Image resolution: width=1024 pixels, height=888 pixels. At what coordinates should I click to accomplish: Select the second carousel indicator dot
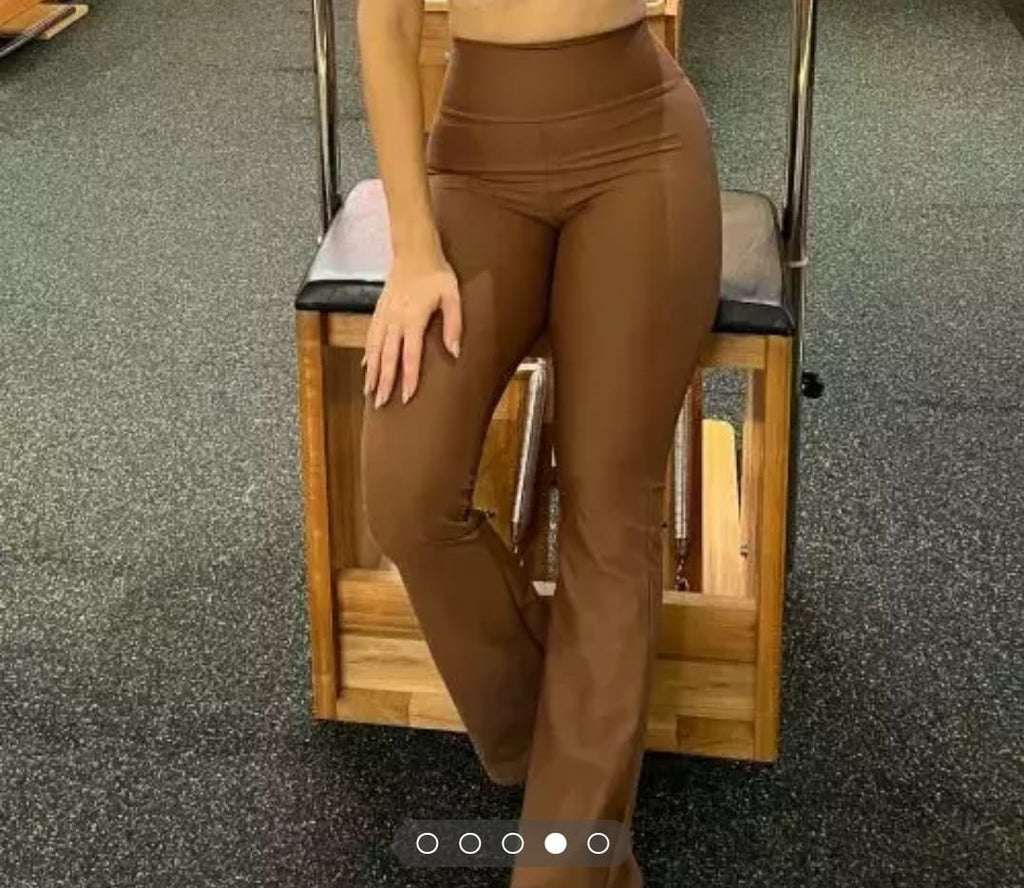pos(470,843)
